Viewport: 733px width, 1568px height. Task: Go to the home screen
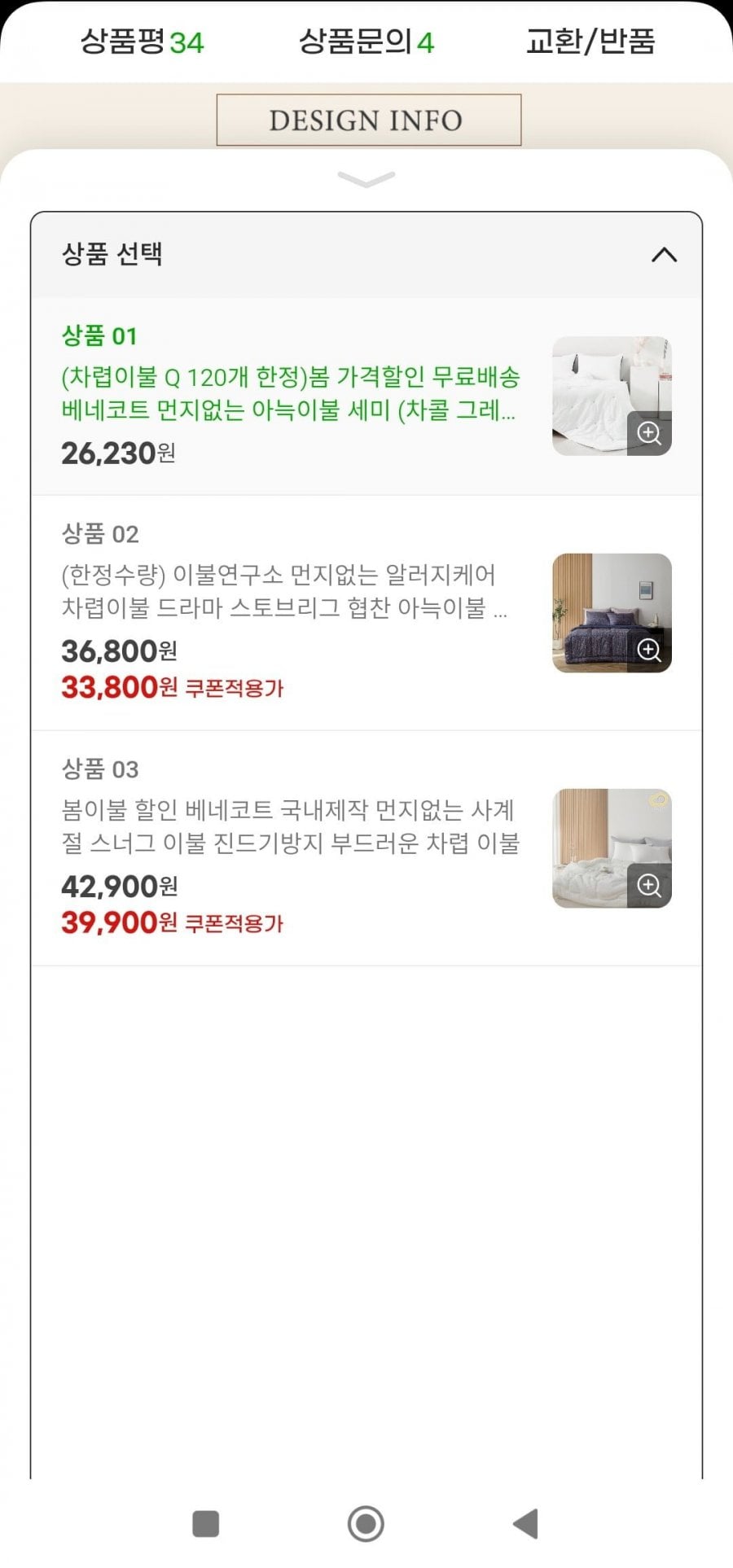pyautogui.click(x=366, y=1523)
